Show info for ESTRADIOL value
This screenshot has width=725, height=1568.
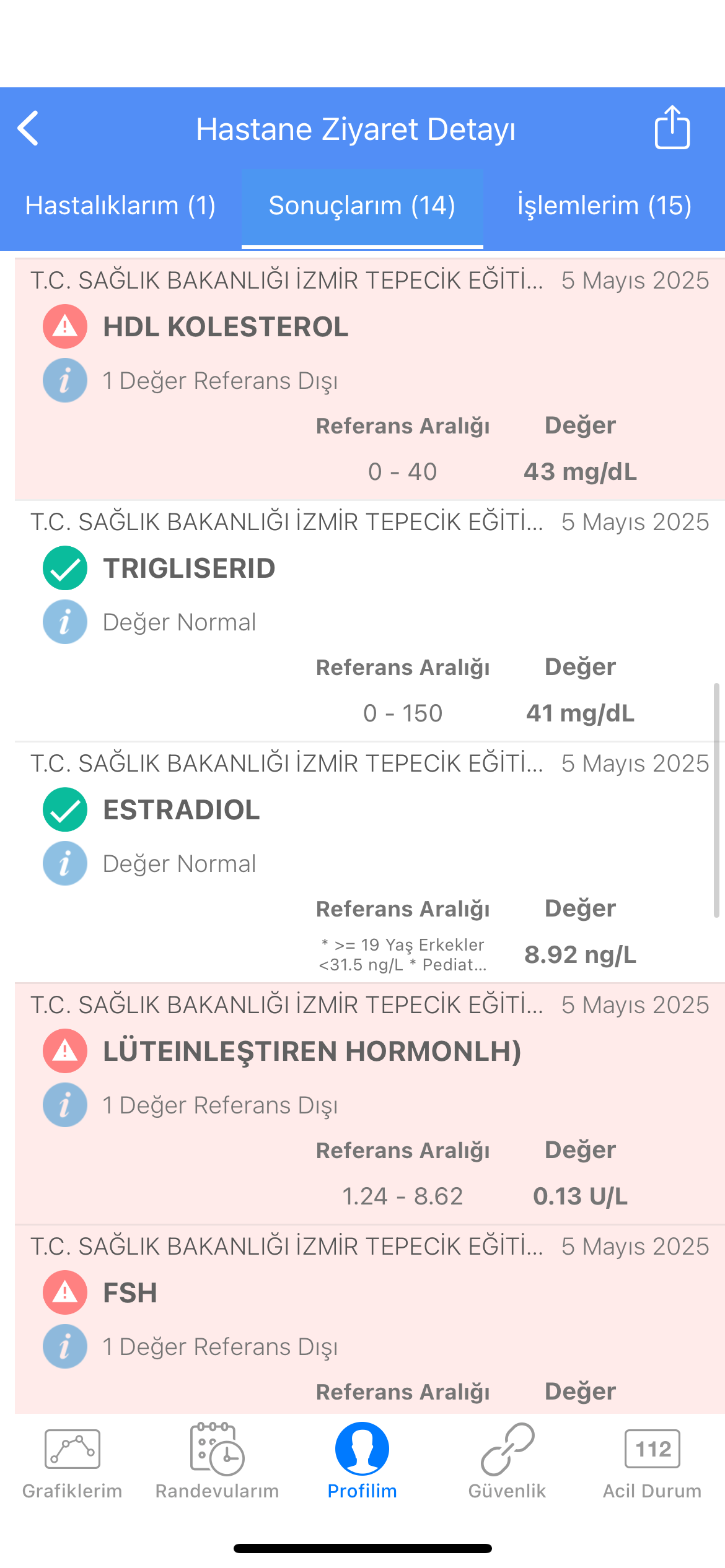coord(65,863)
